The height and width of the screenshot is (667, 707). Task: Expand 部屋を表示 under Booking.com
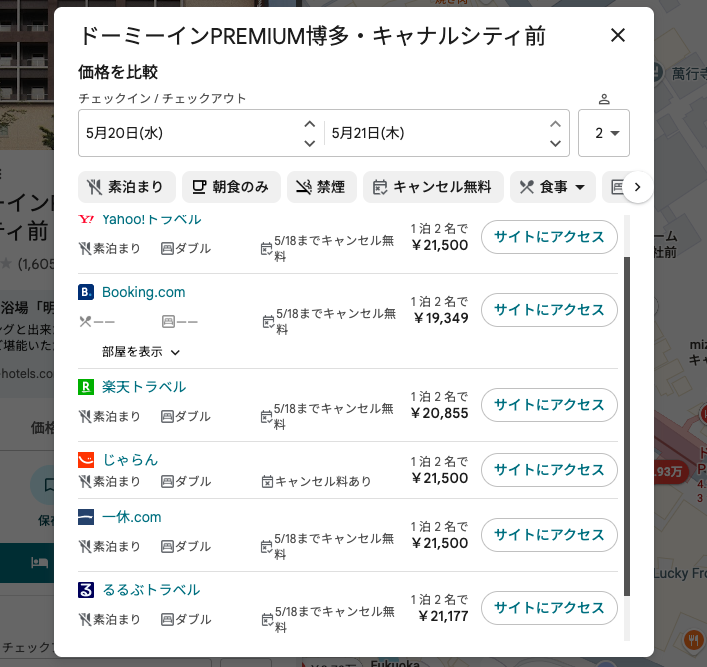click(141, 352)
